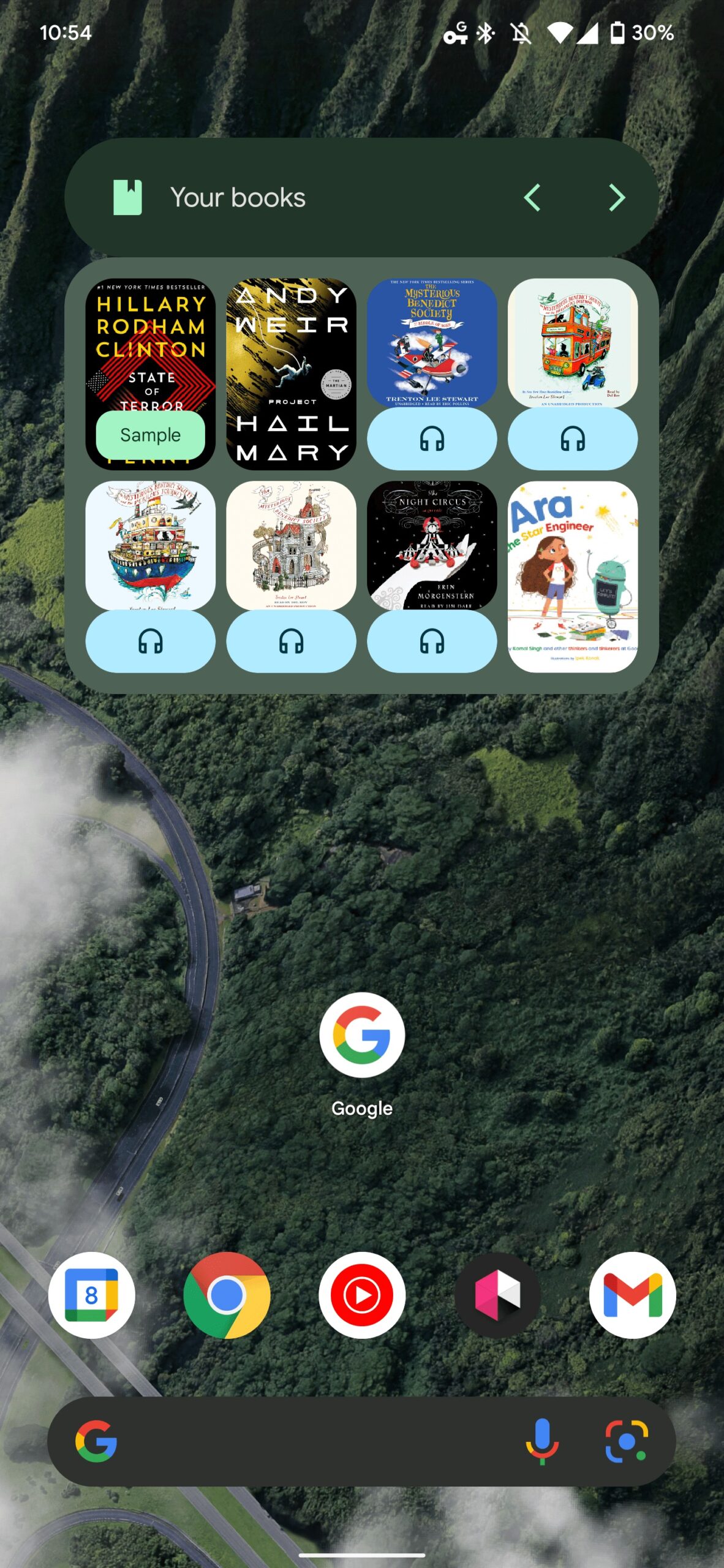Launch Google Calendar from the dock
Viewport: 724px width, 1568px height.
(92, 1295)
